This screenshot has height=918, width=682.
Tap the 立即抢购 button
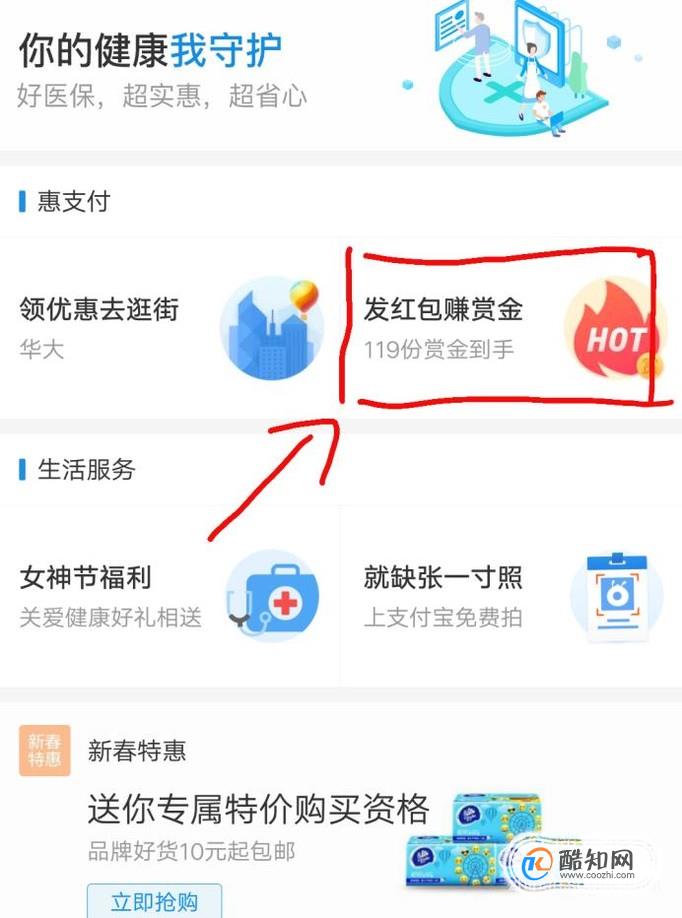[155, 901]
